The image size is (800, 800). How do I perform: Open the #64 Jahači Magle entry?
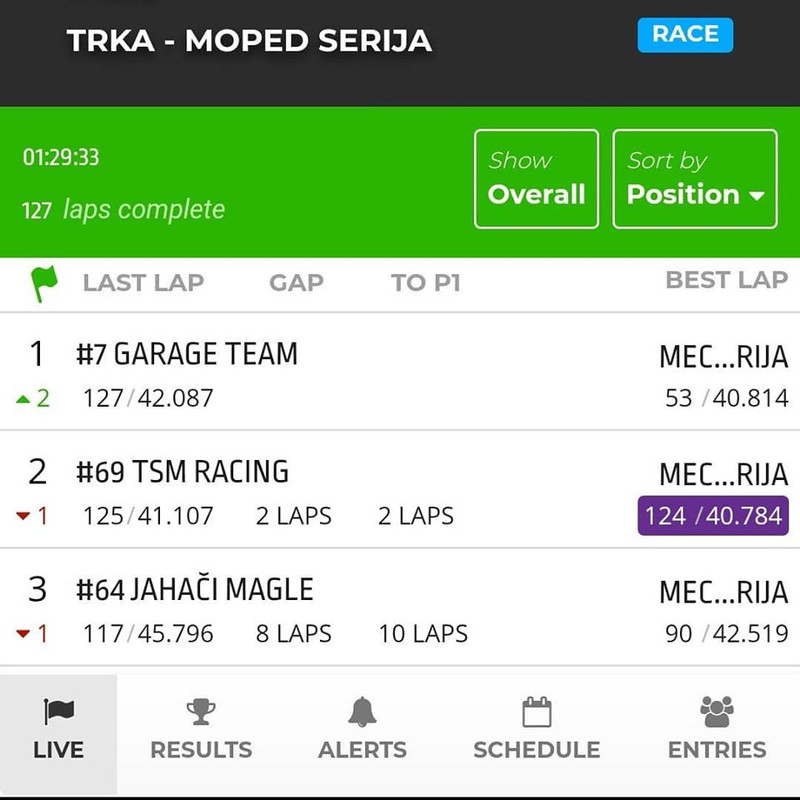[x=400, y=607]
